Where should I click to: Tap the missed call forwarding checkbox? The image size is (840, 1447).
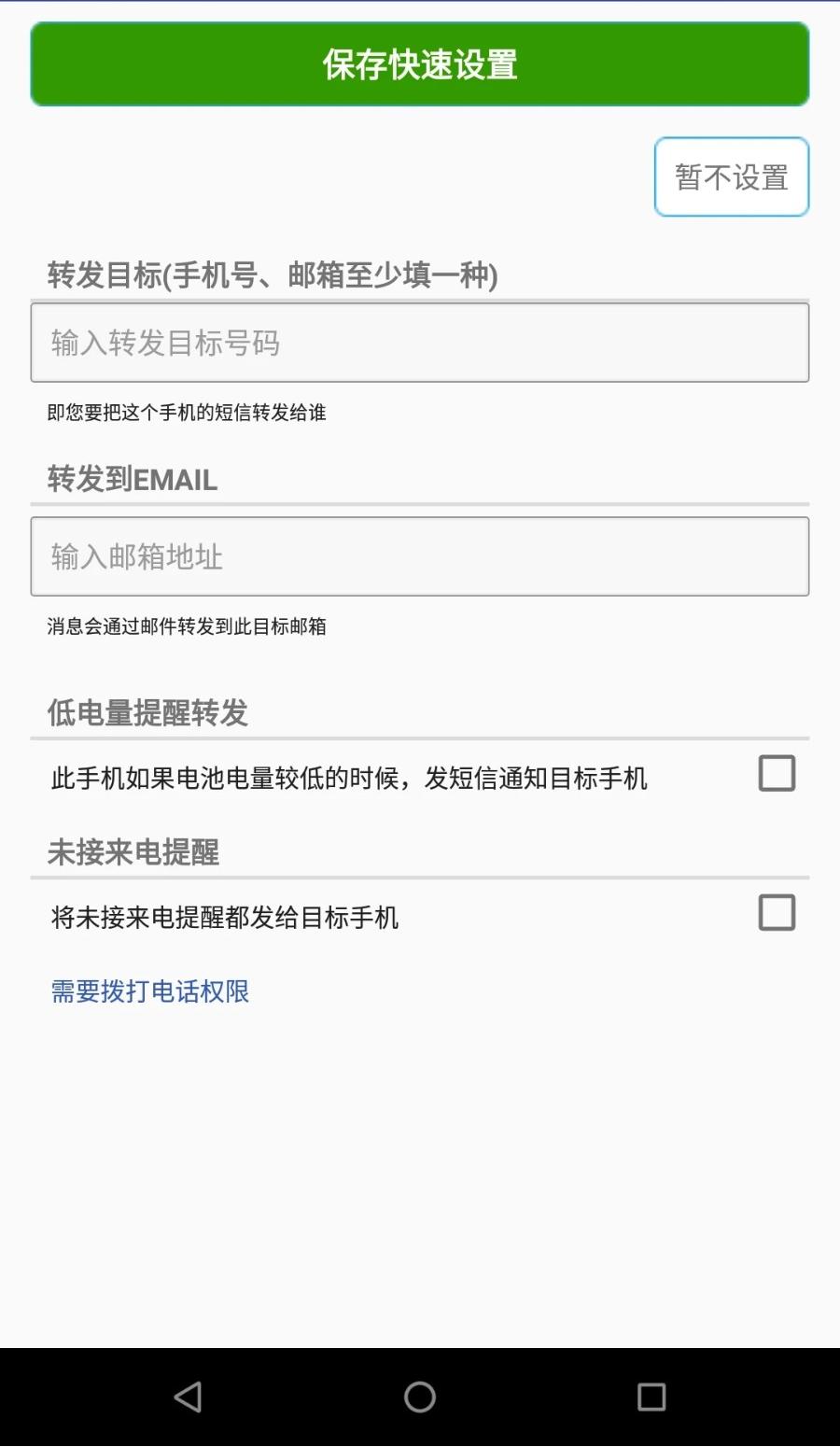[777, 913]
